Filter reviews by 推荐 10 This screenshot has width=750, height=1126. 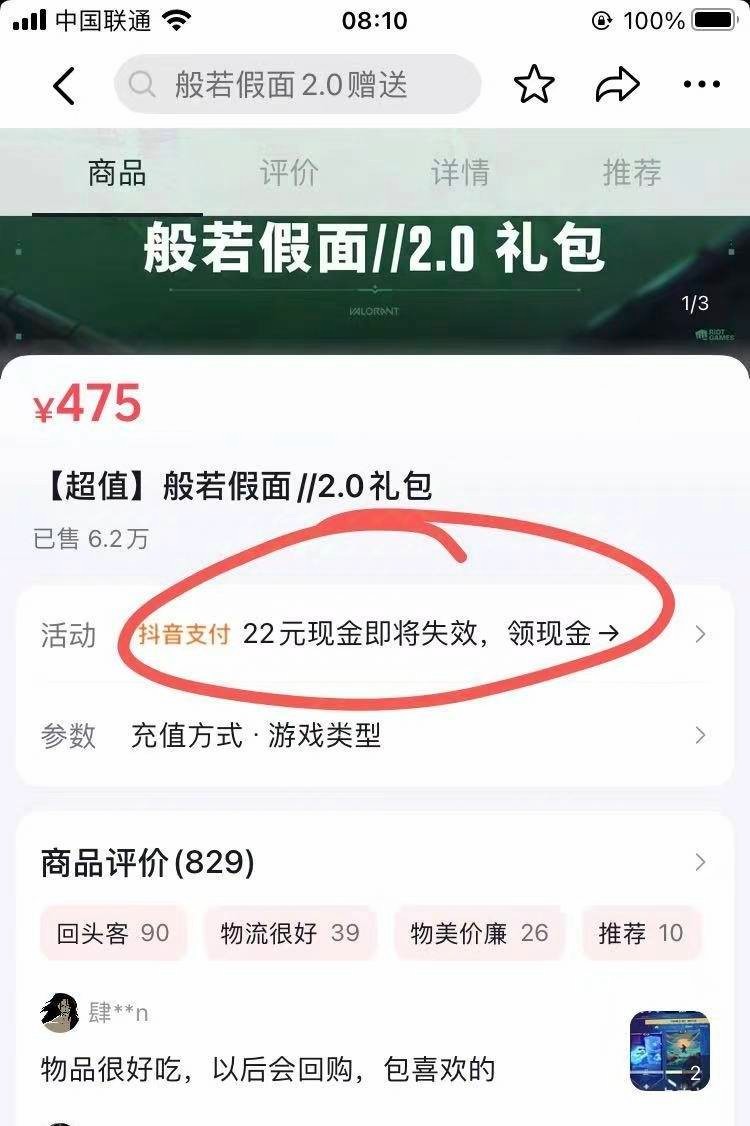coord(641,933)
